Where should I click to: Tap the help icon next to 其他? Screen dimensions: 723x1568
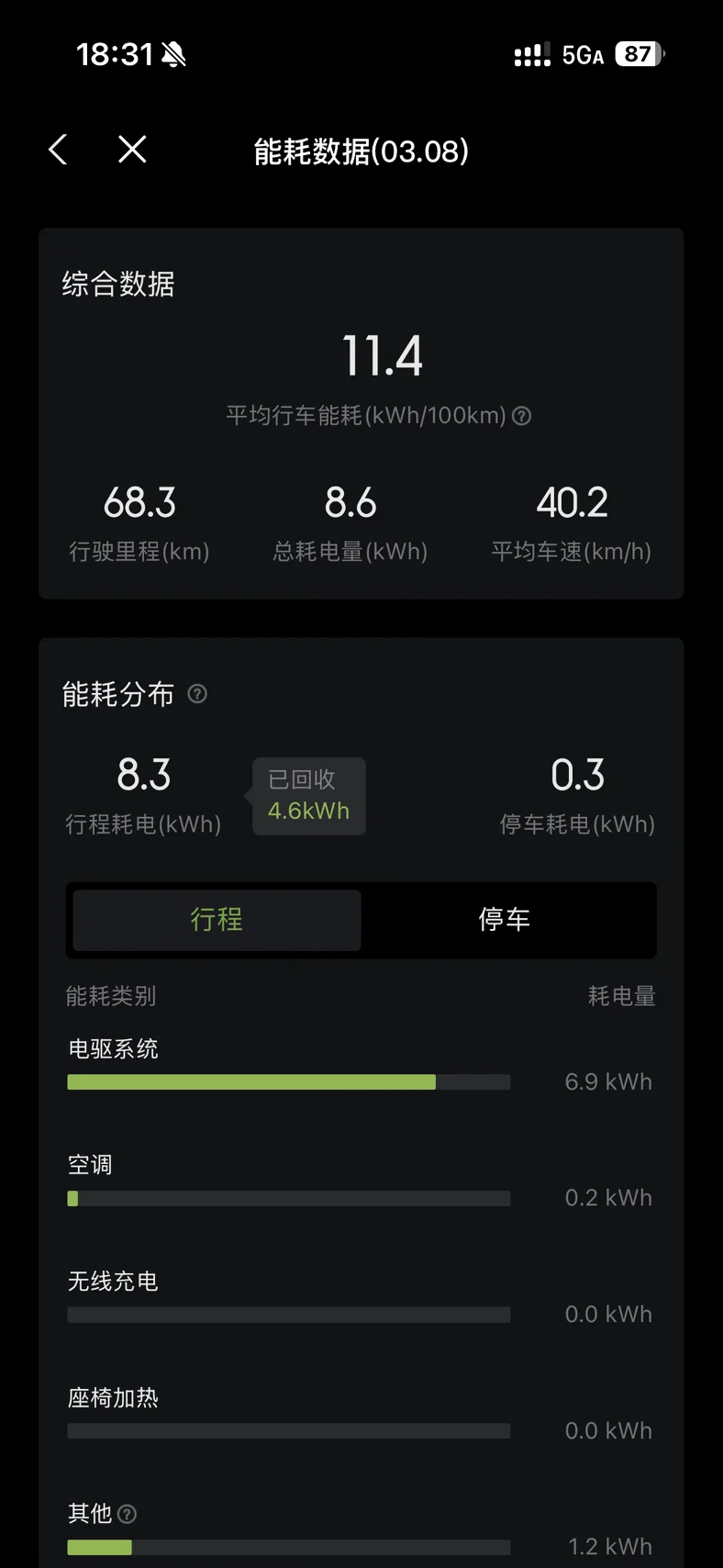tap(128, 1514)
